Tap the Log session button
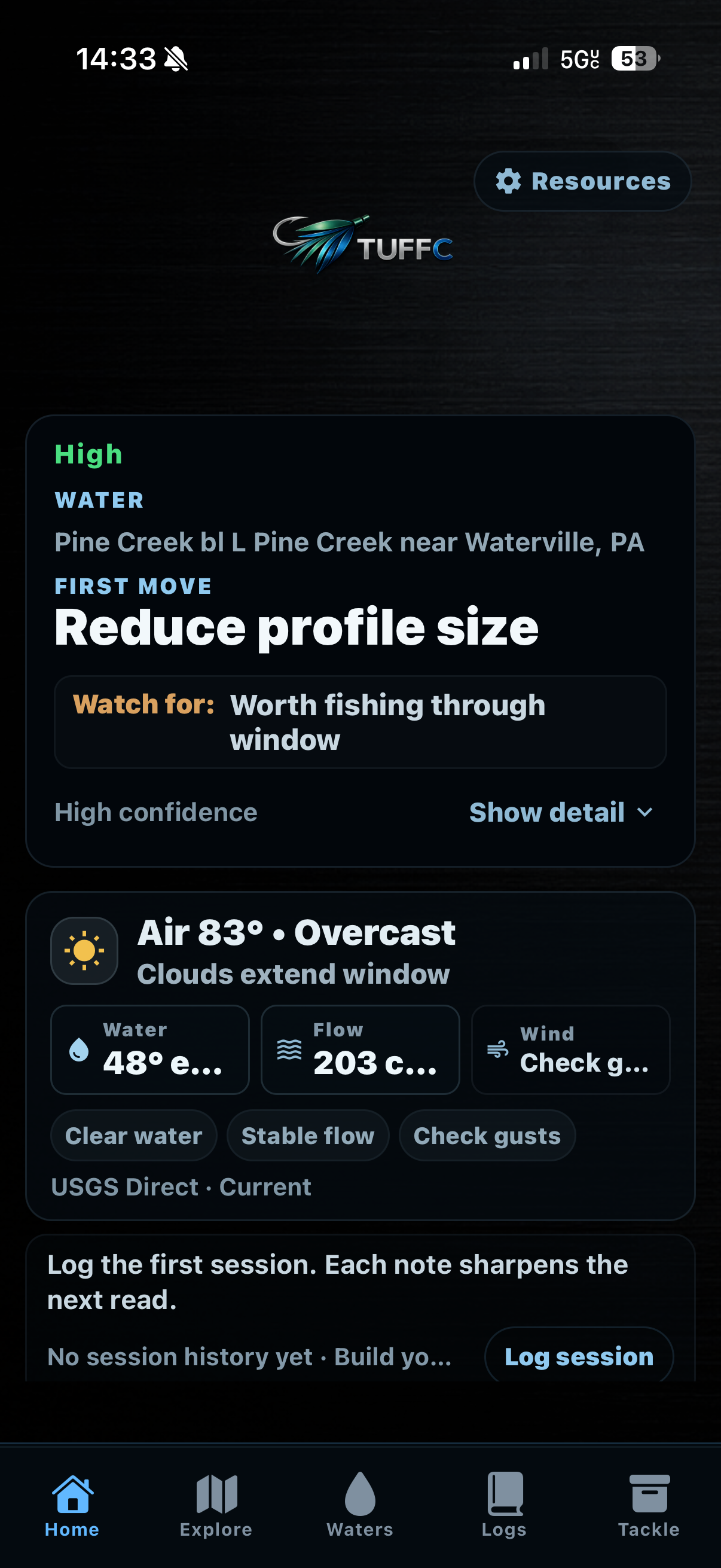721x1568 pixels. pyautogui.click(x=579, y=1356)
